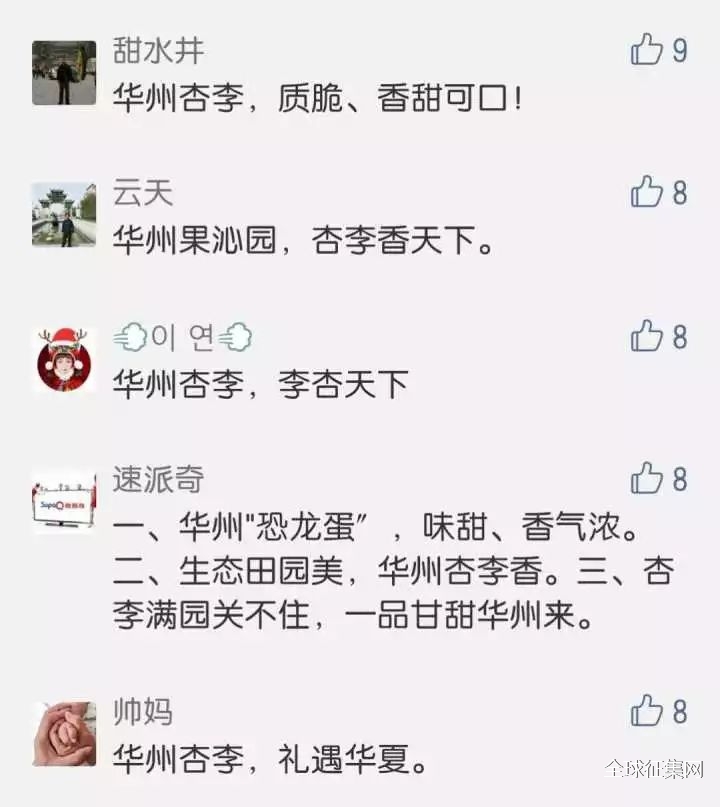Like 甜水井's comment
The height and width of the screenshot is (807, 720).
tap(648, 49)
